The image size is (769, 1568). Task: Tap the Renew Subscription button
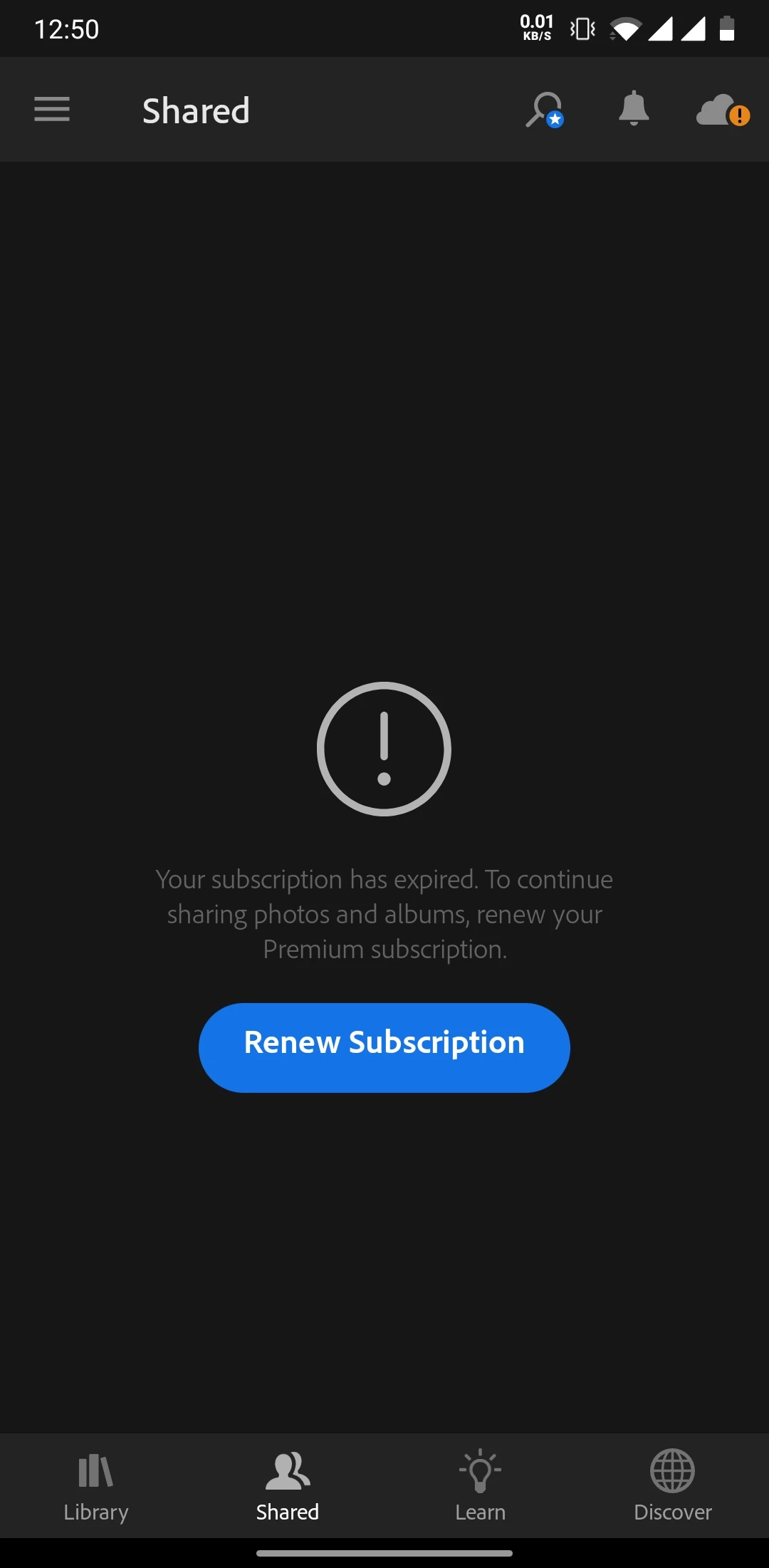(x=384, y=1047)
